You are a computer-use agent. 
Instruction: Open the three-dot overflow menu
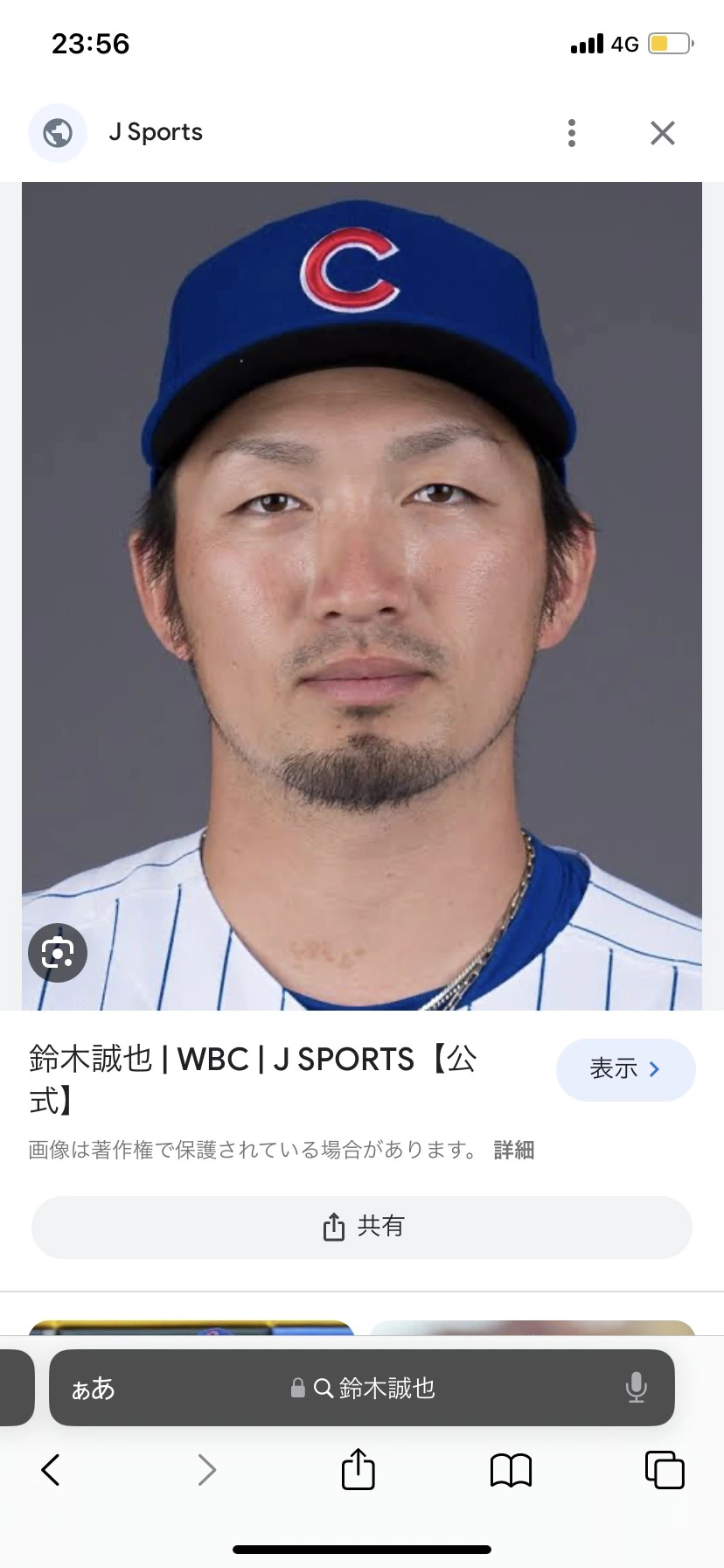(571, 133)
